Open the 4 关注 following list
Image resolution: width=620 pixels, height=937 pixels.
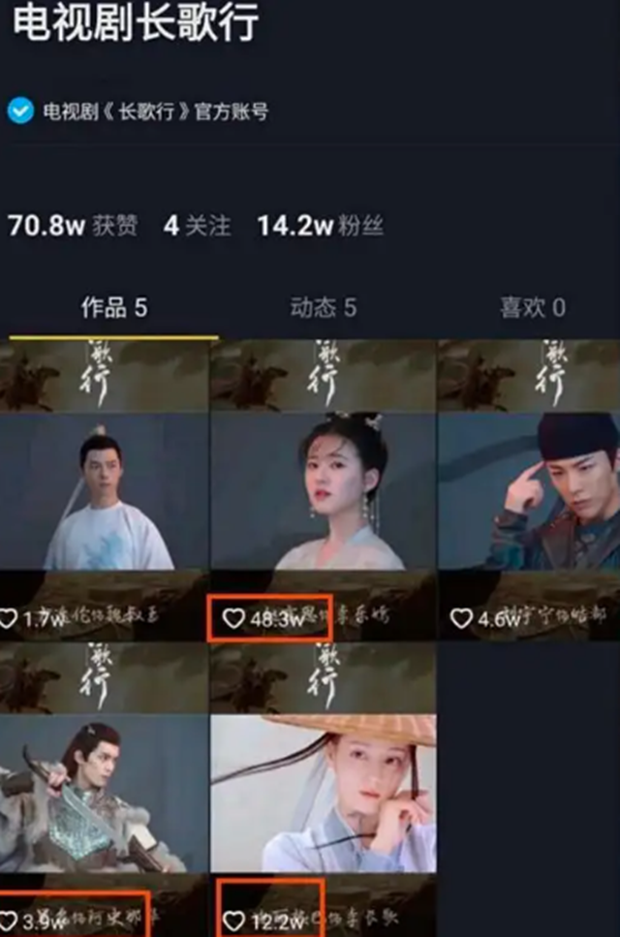pos(197,226)
